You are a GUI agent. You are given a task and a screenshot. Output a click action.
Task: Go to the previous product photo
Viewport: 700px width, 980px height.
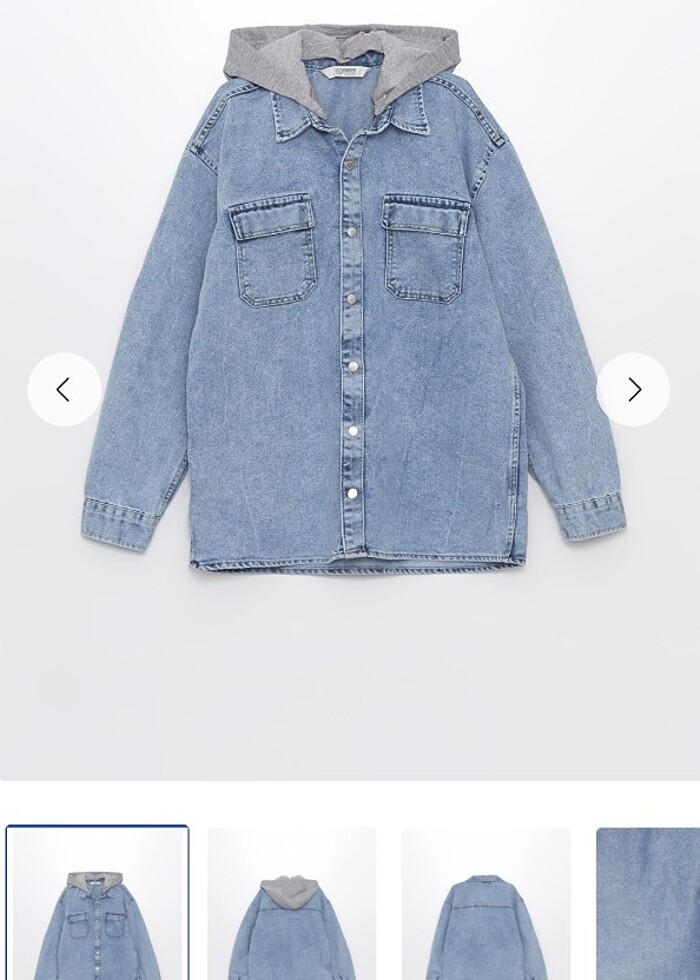click(64, 390)
